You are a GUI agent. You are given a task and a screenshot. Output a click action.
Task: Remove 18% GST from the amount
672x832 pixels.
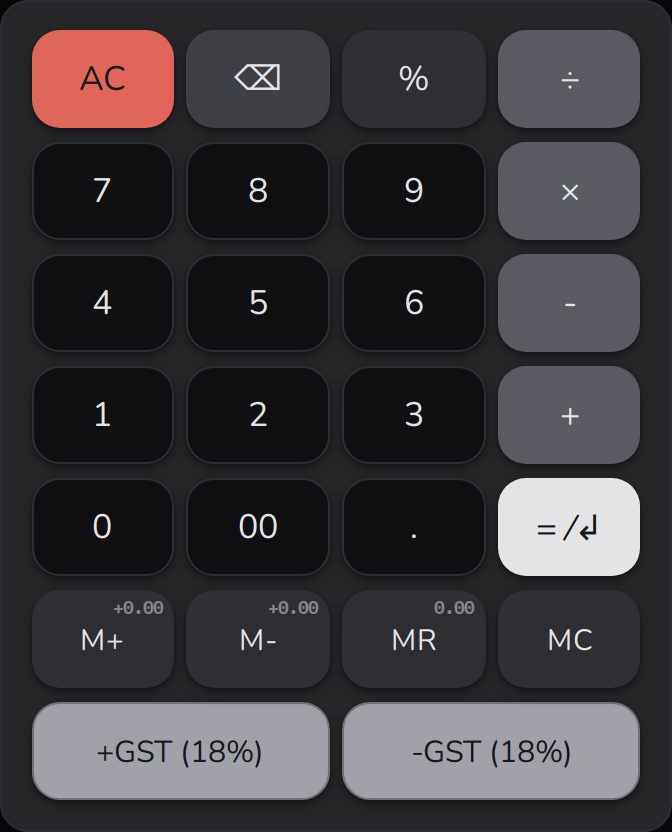click(491, 751)
